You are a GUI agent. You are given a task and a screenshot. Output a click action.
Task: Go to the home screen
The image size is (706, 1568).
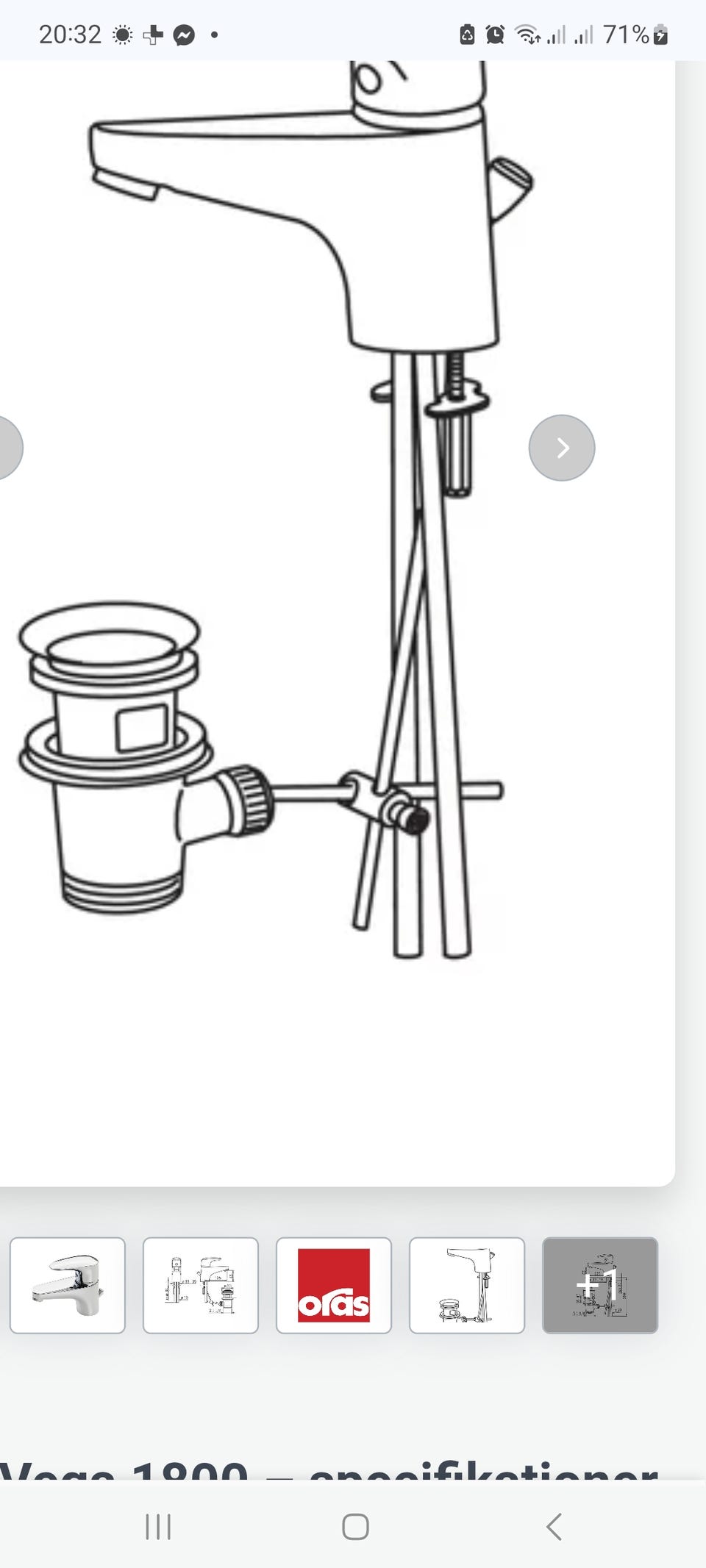click(355, 1527)
